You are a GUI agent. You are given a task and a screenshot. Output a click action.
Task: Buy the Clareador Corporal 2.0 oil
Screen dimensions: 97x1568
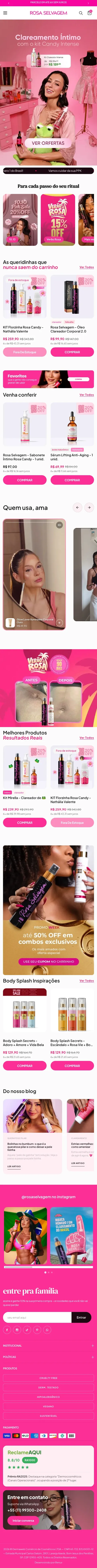(x=72, y=352)
